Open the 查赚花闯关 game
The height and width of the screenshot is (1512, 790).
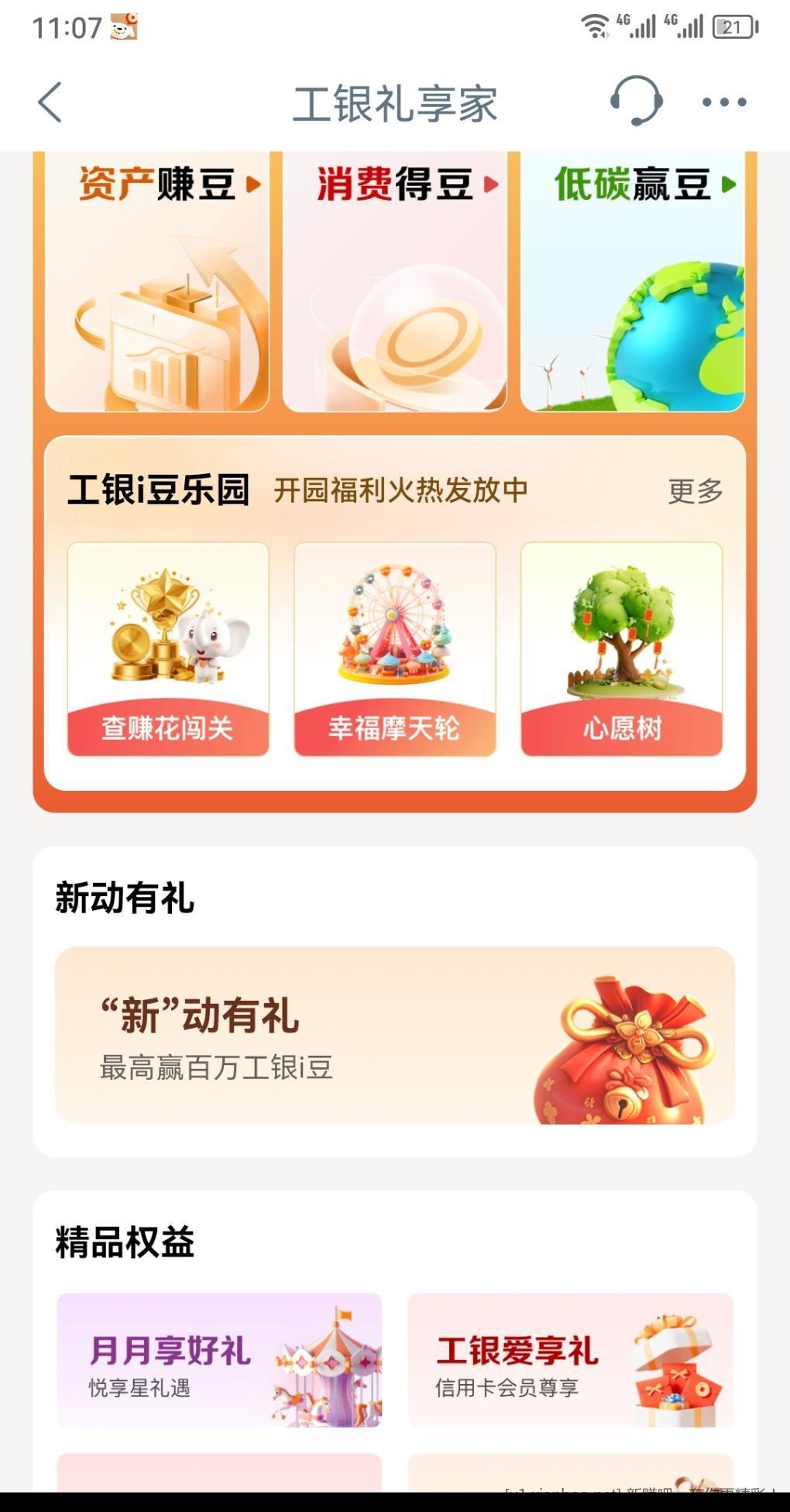[x=168, y=649]
